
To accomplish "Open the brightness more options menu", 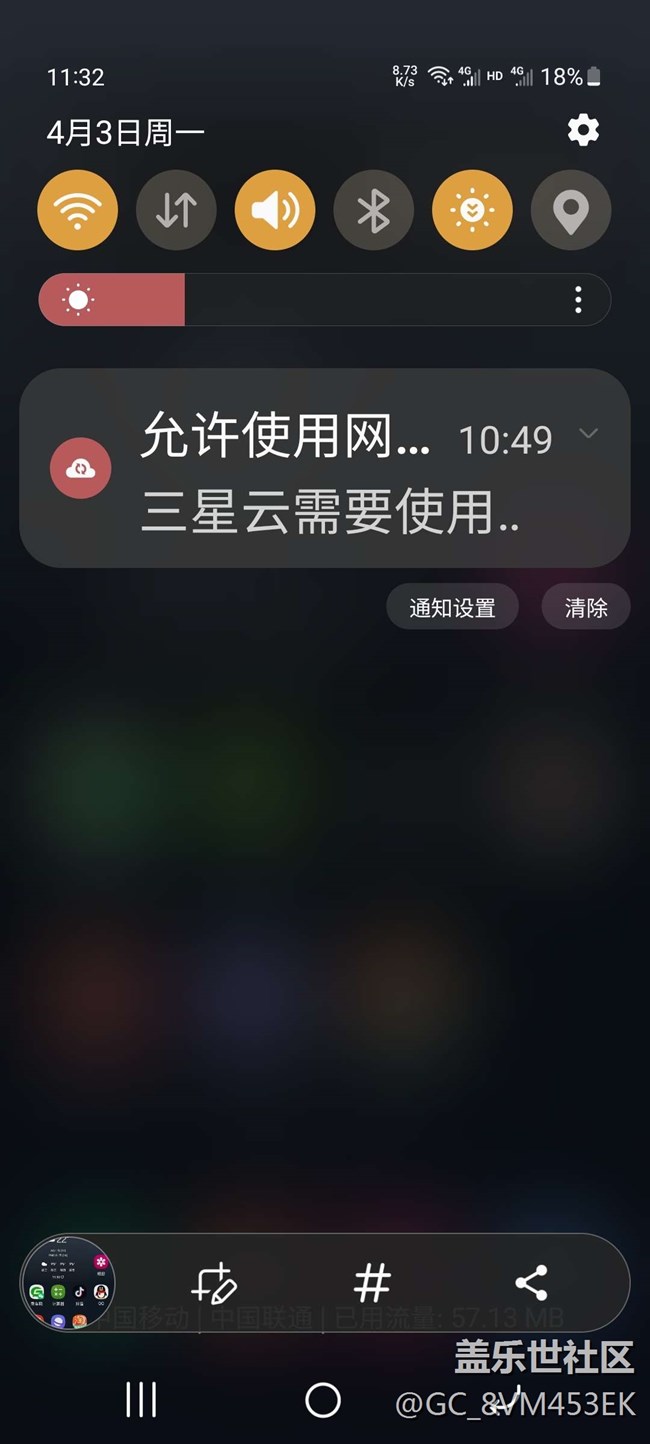I will click(578, 300).
